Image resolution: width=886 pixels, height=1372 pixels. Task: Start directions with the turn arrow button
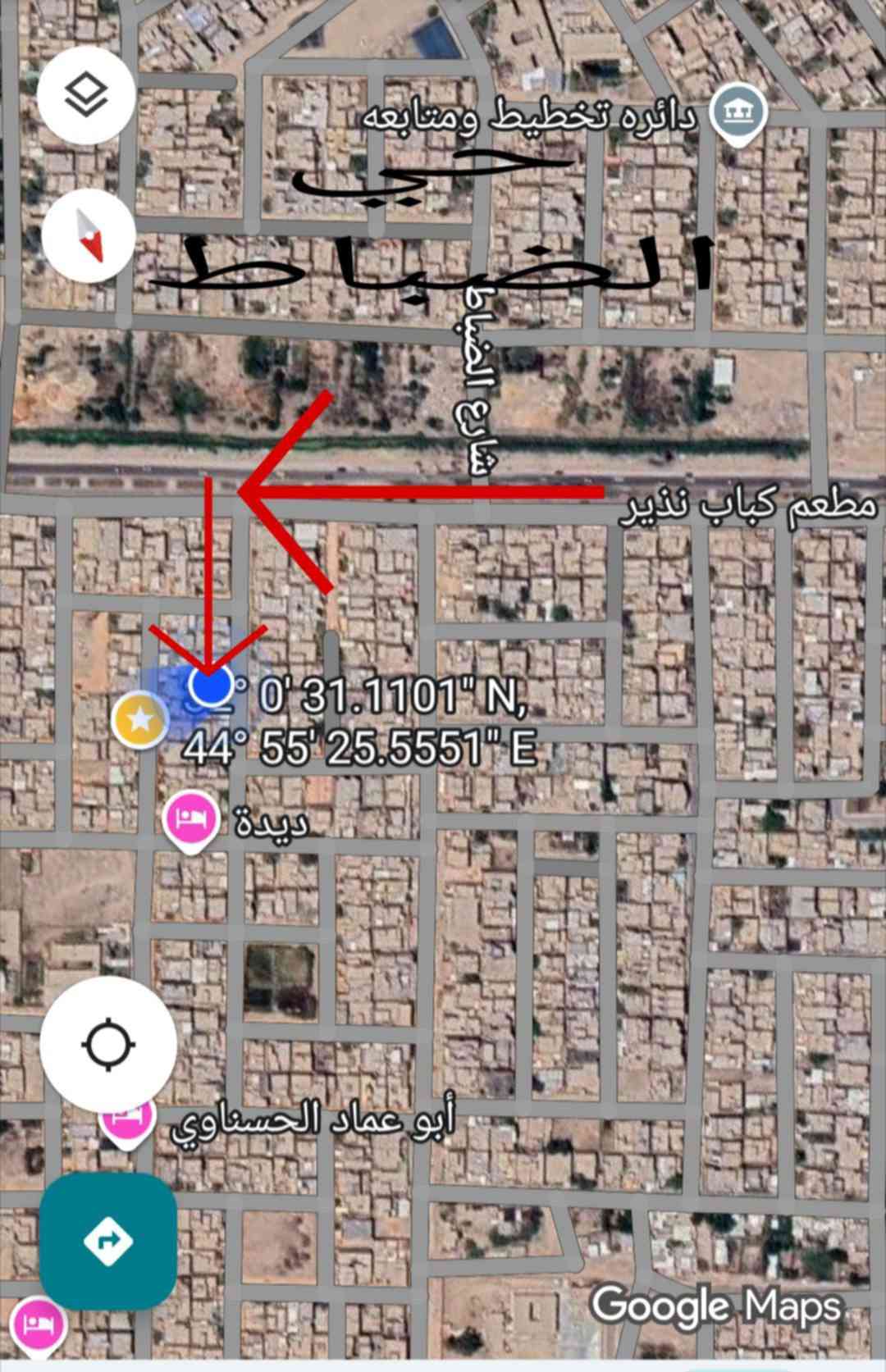[108, 1241]
